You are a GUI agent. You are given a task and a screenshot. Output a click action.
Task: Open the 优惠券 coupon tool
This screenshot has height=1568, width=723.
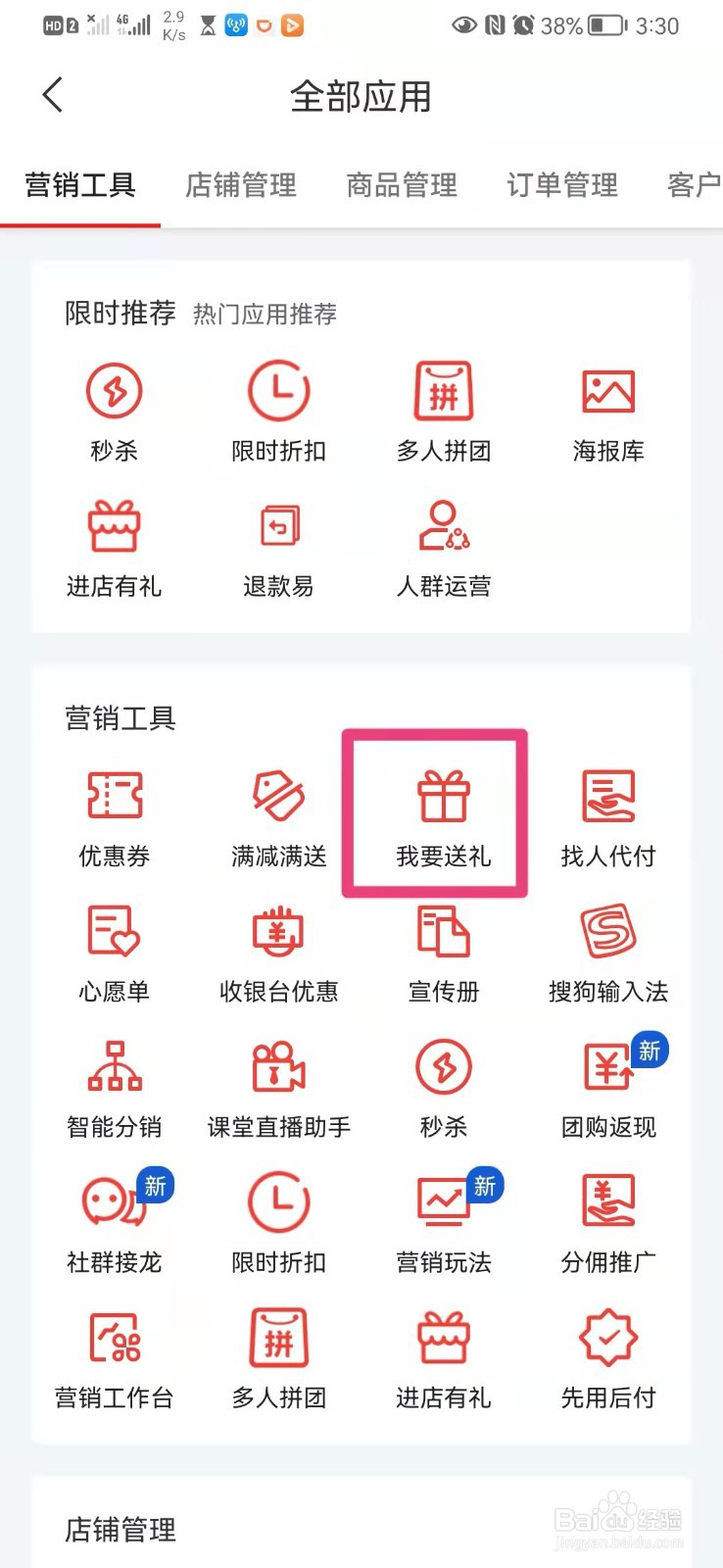[114, 811]
